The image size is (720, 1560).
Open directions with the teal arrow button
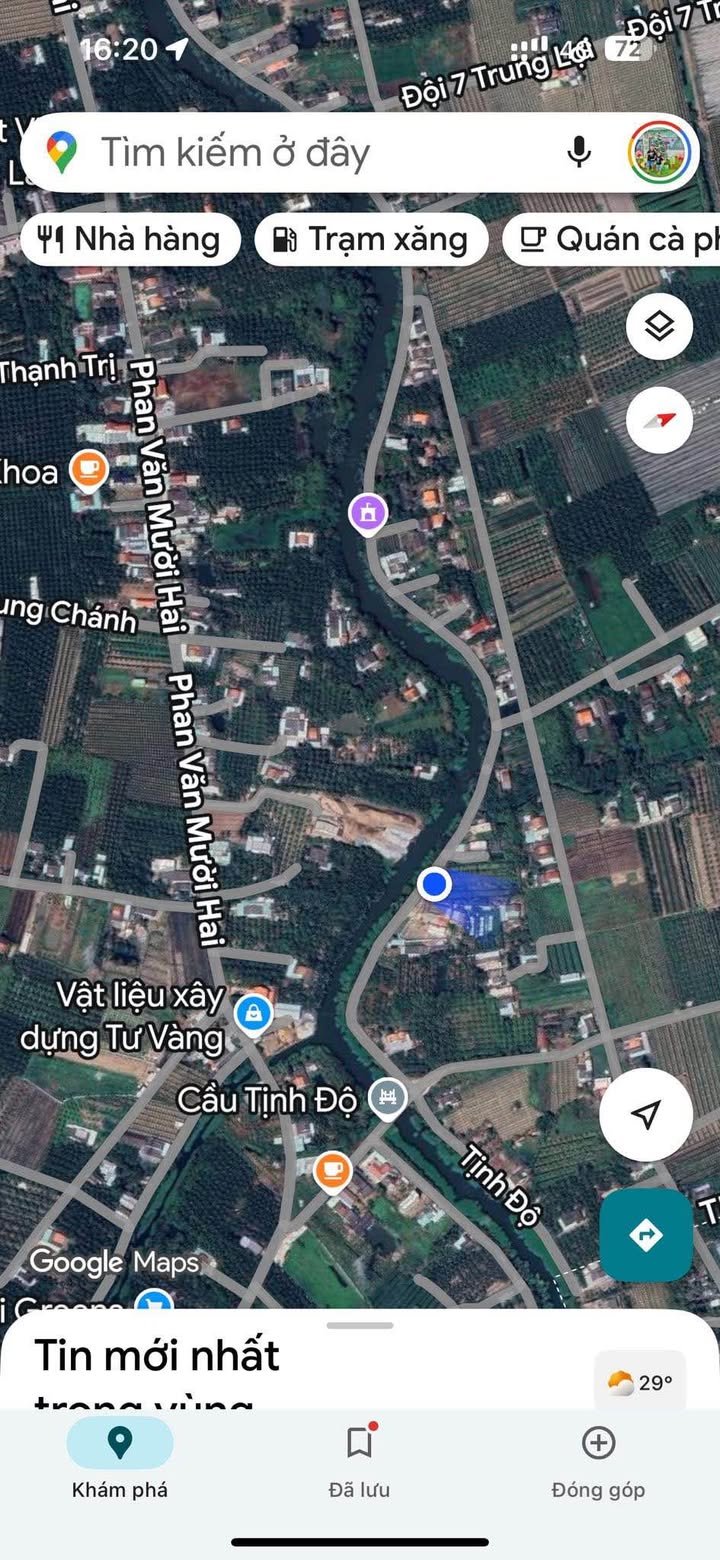click(x=646, y=1235)
